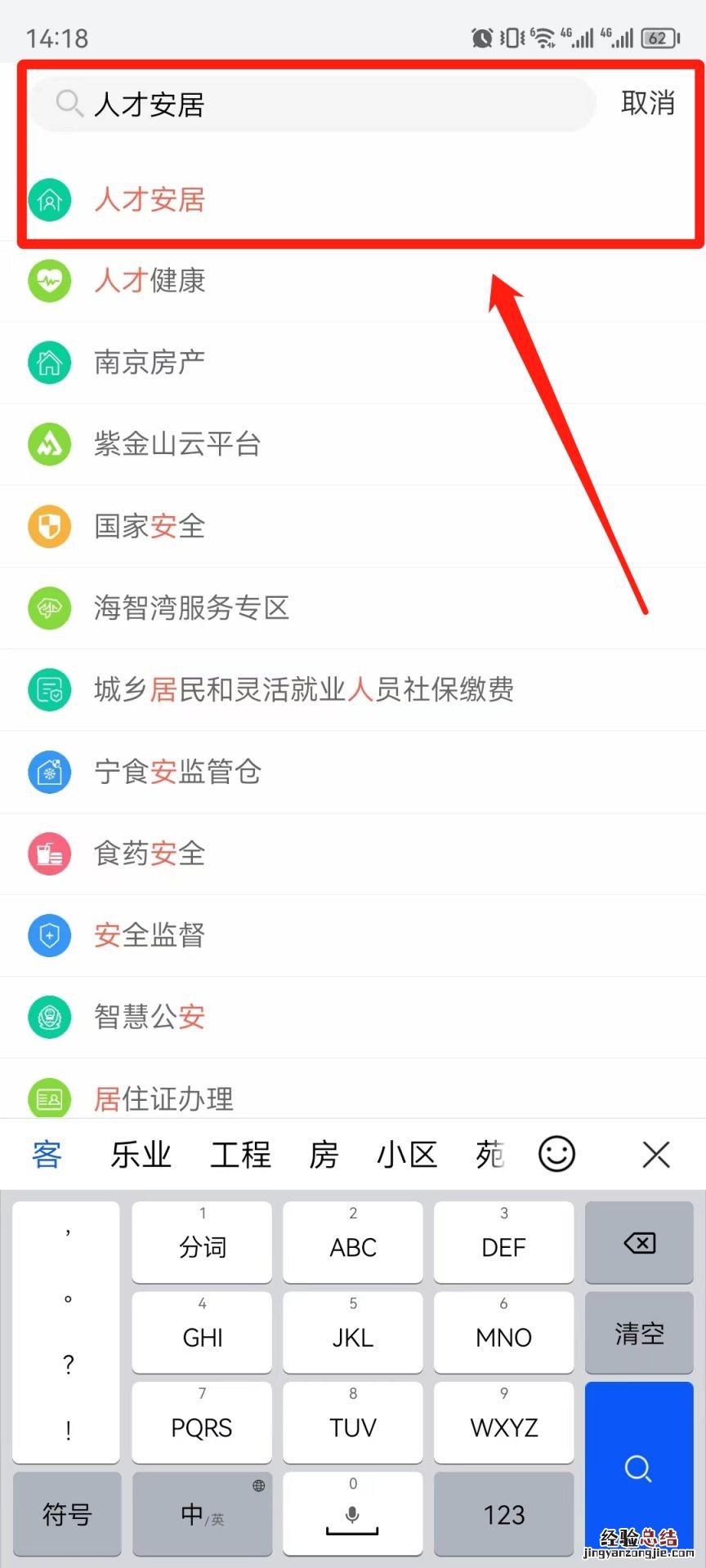
Task: Open the 智慧公安 service
Action: click(x=150, y=1017)
